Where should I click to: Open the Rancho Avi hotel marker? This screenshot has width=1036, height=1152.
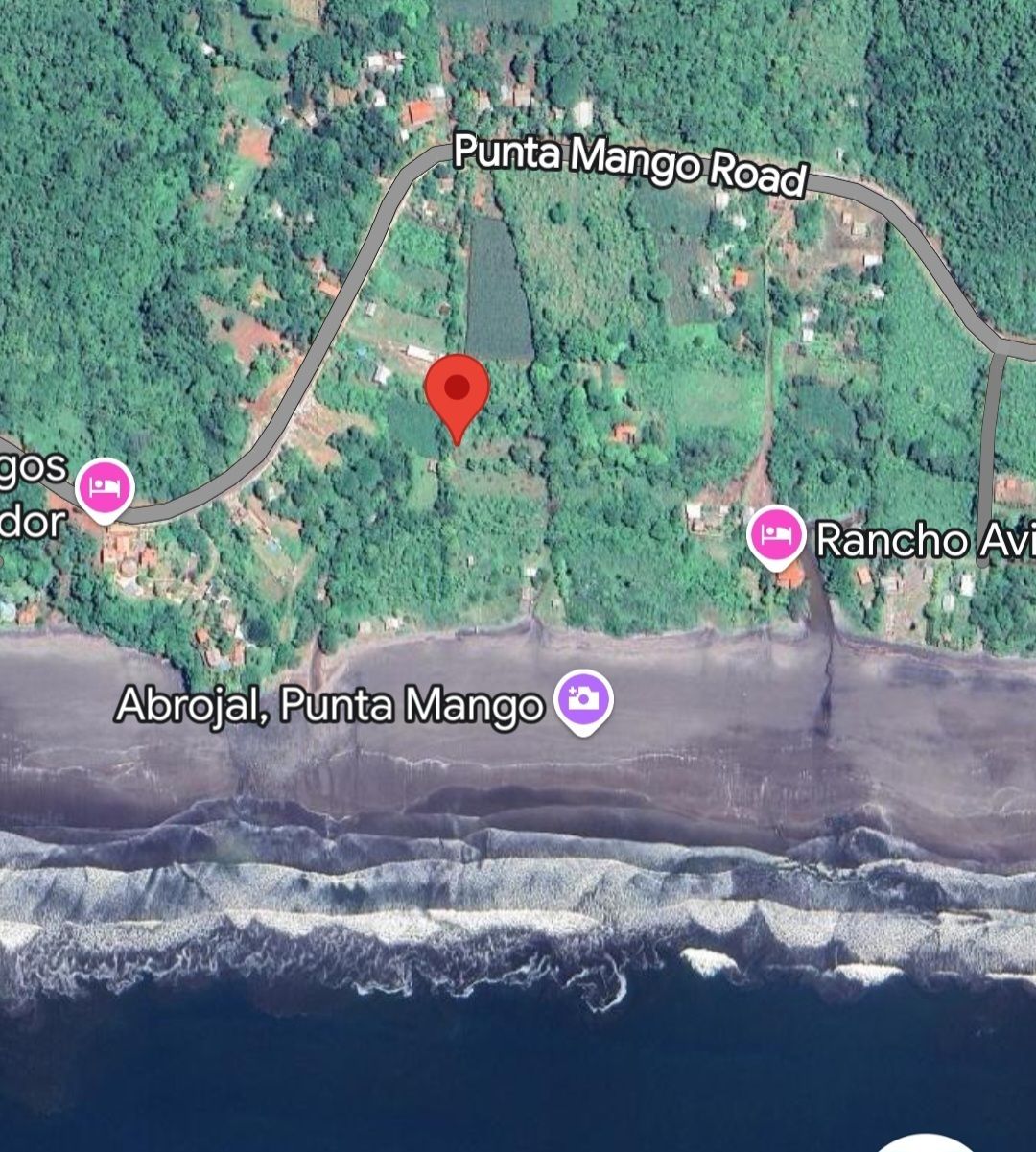coord(776,532)
